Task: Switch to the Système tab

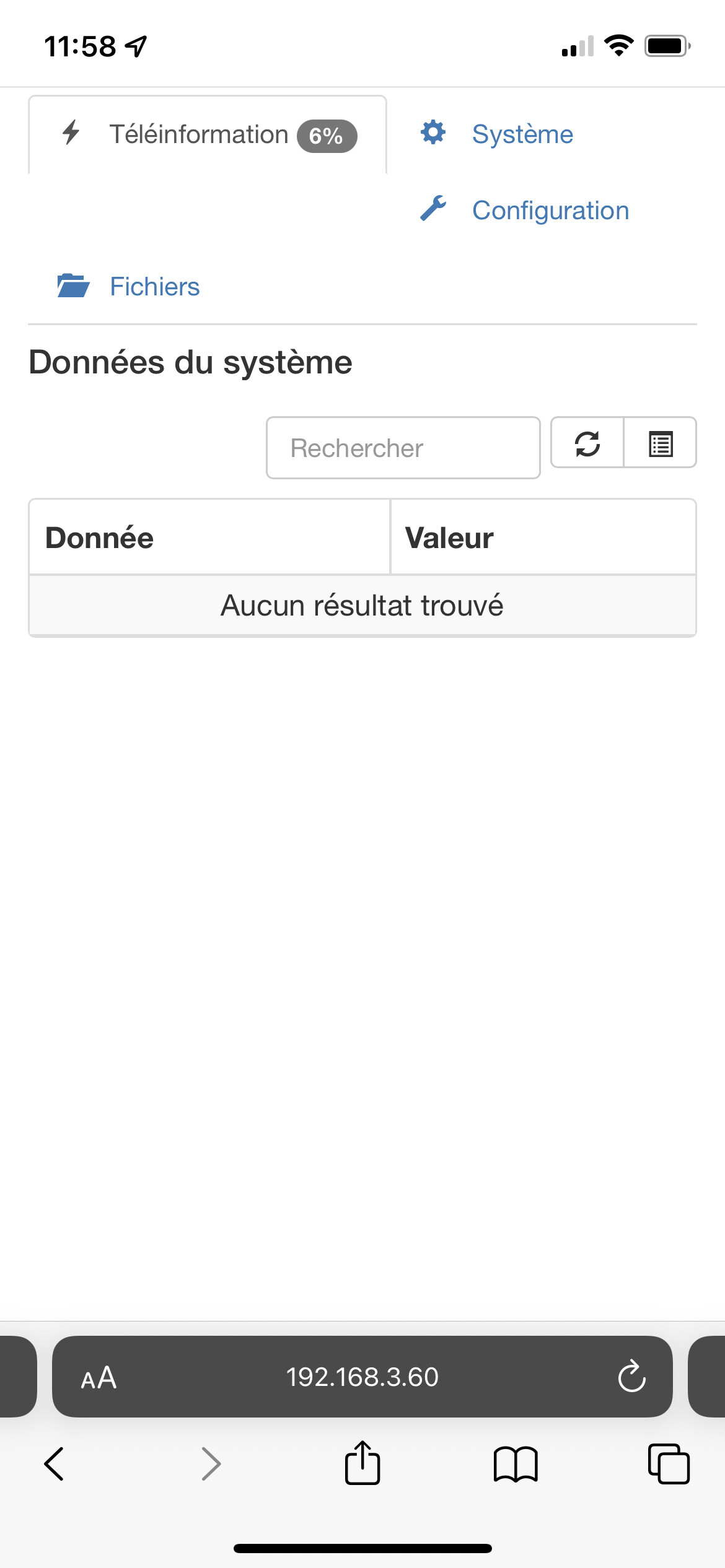Action: click(497, 134)
